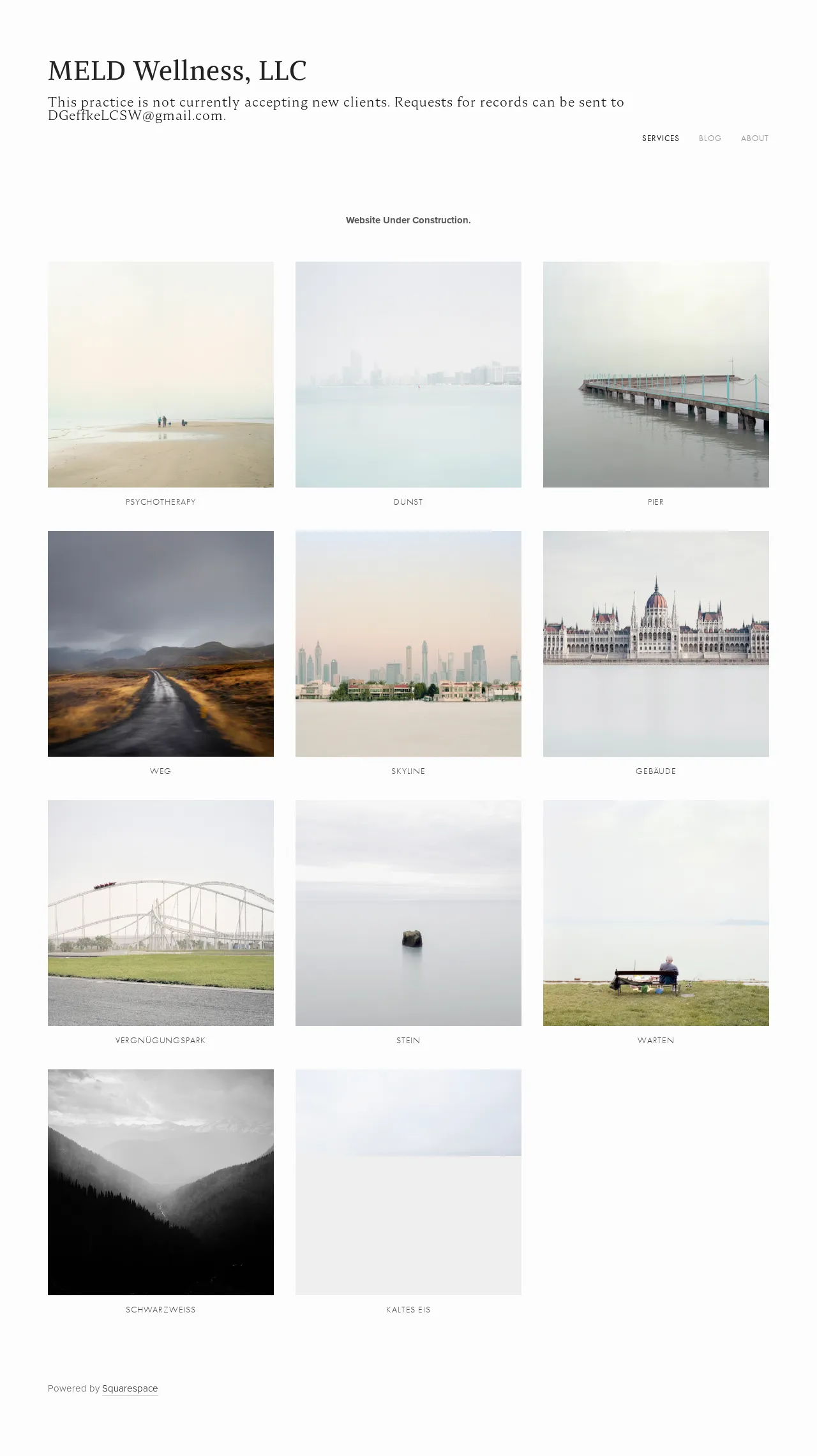View the Skyline tile

[x=408, y=644]
